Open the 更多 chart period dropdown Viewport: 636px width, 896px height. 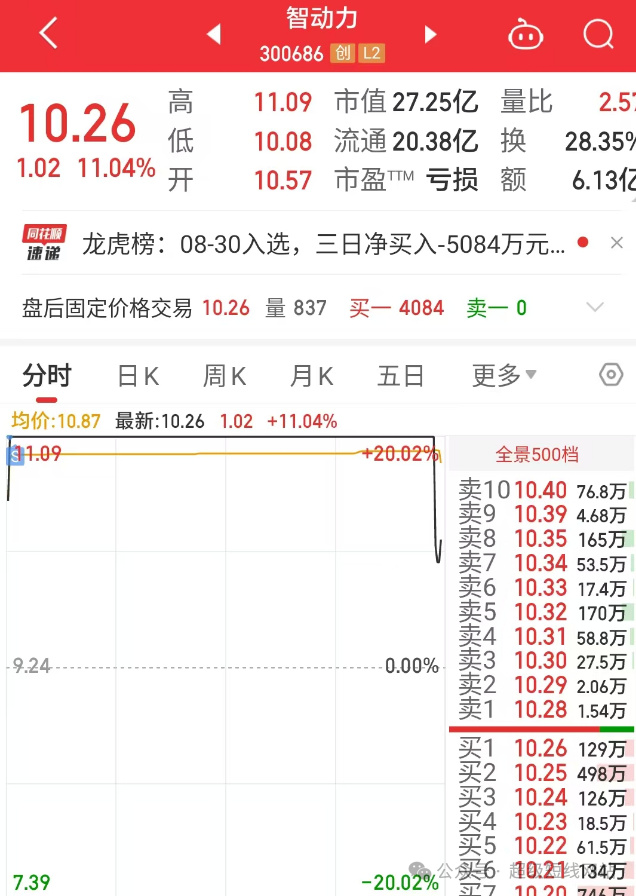tap(504, 376)
